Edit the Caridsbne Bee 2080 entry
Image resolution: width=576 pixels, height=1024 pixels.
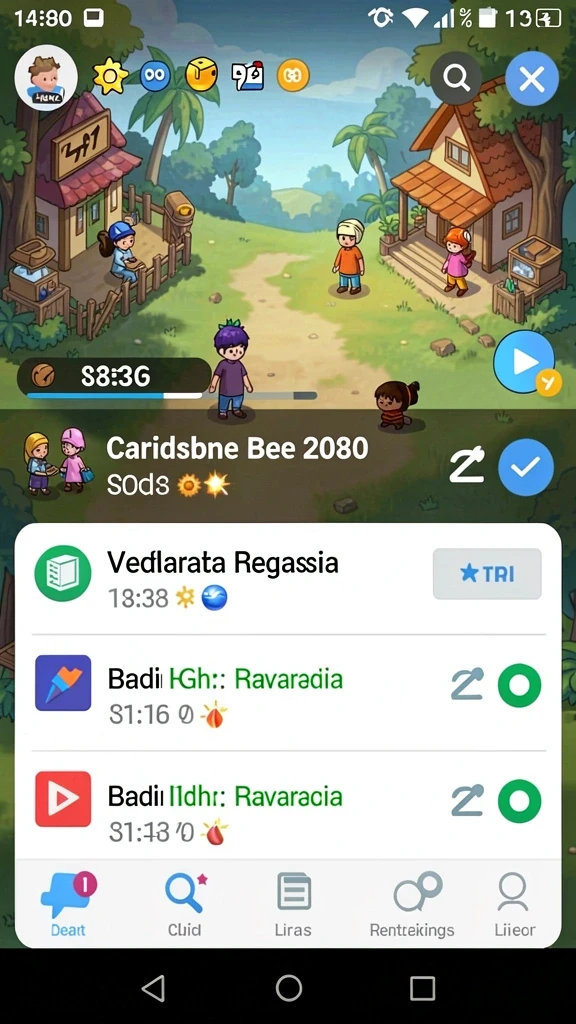pyautogui.click(x=468, y=464)
